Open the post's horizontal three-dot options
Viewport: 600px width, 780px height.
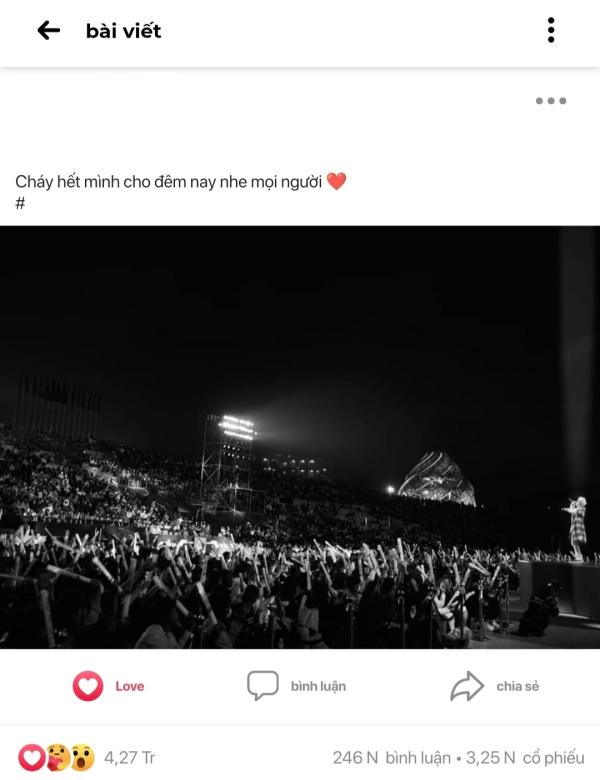click(550, 101)
